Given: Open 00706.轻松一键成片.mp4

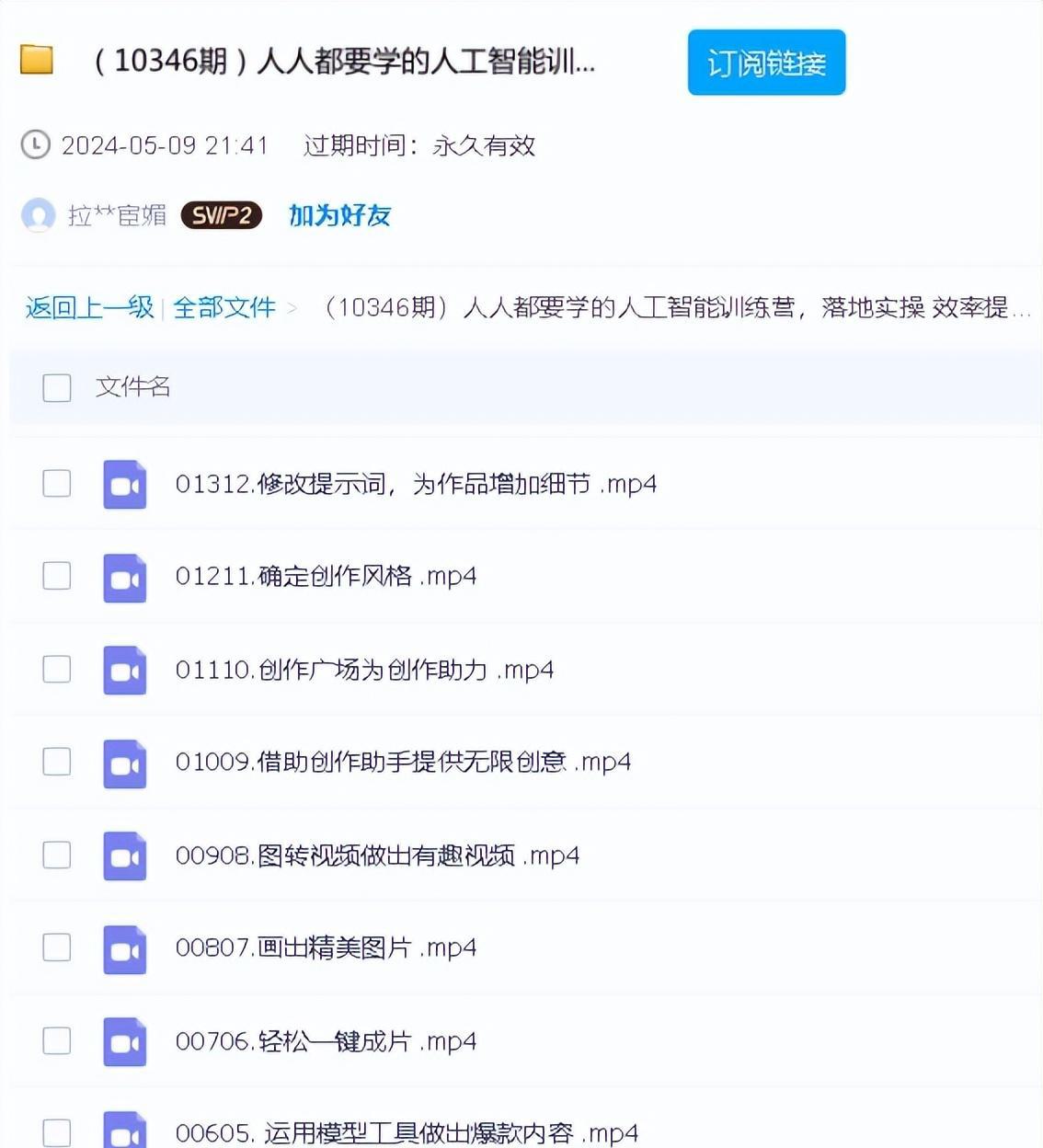Looking at the screenshot, I should pos(326,1041).
